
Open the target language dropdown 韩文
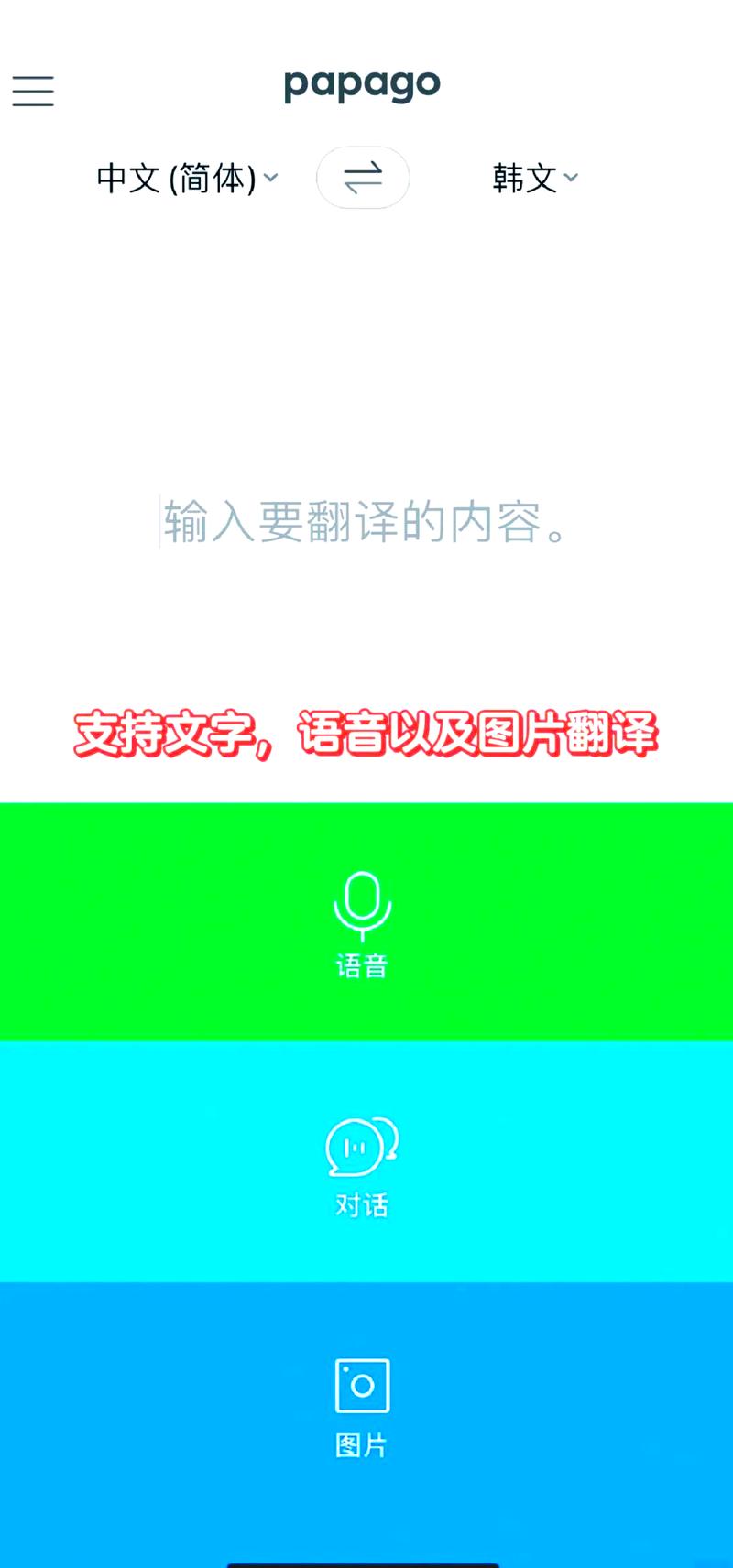(535, 178)
